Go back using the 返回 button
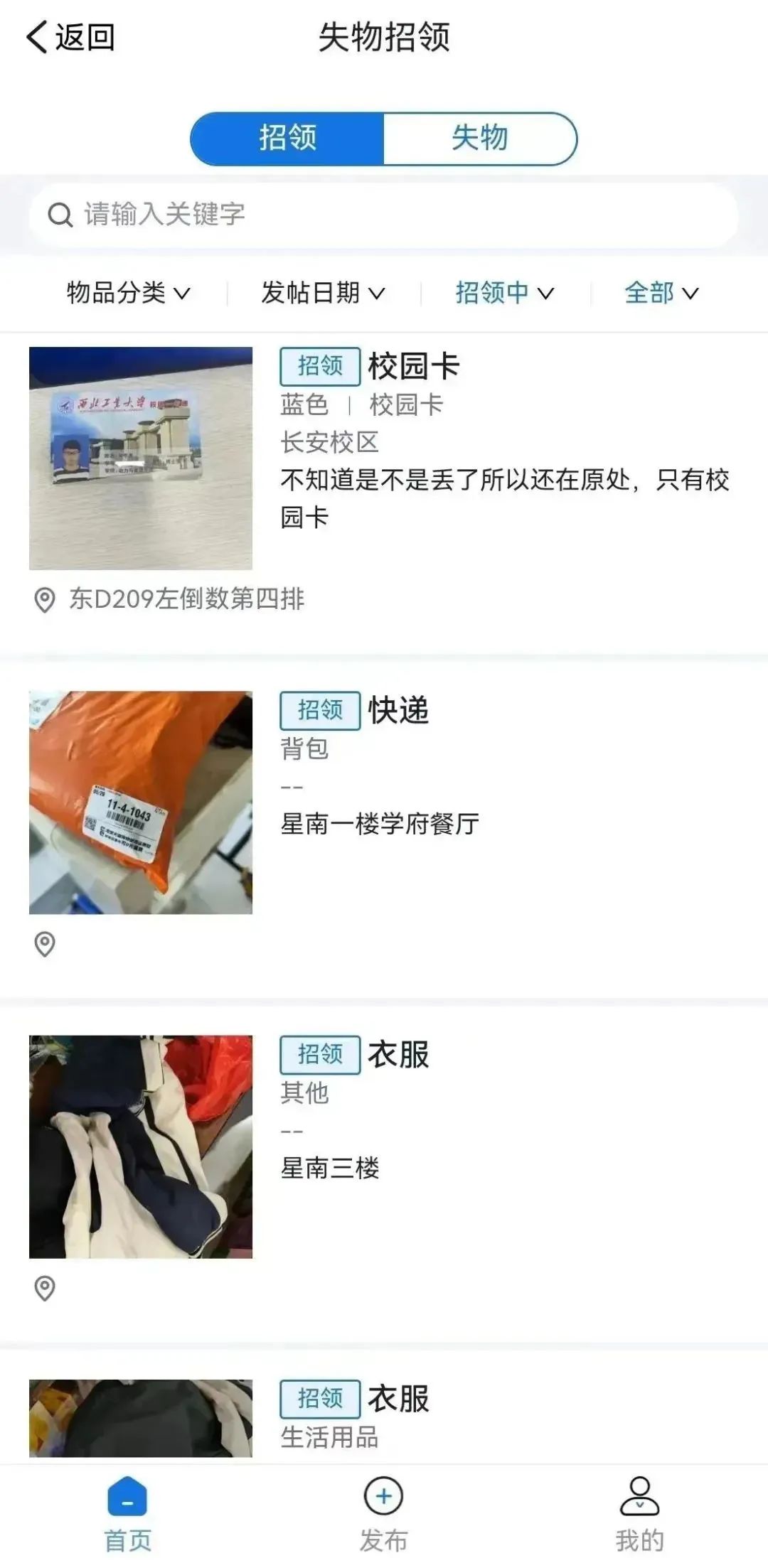Image resolution: width=768 pixels, height=1568 pixels. tap(70, 37)
